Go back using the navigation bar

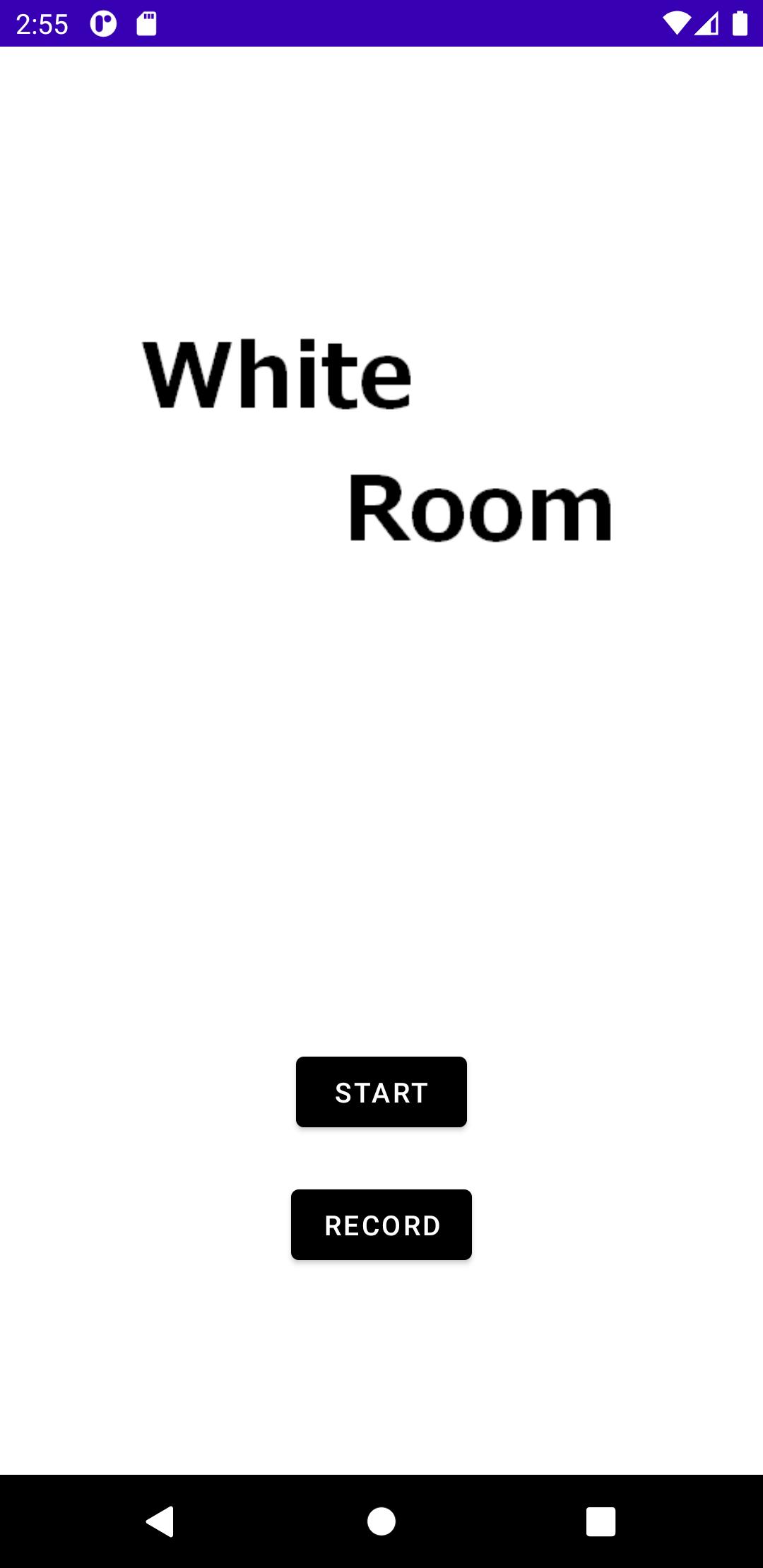pos(160,1521)
